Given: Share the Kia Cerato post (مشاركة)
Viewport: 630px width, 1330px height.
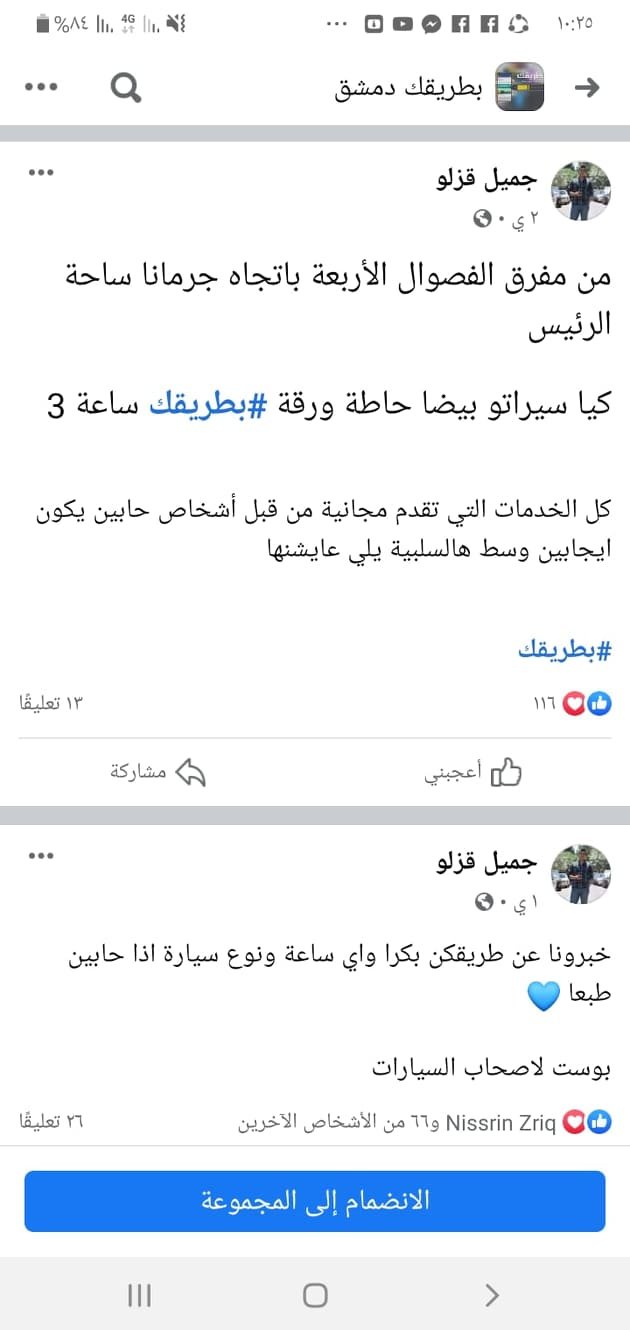Looking at the screenshot, I should (157, 772).
